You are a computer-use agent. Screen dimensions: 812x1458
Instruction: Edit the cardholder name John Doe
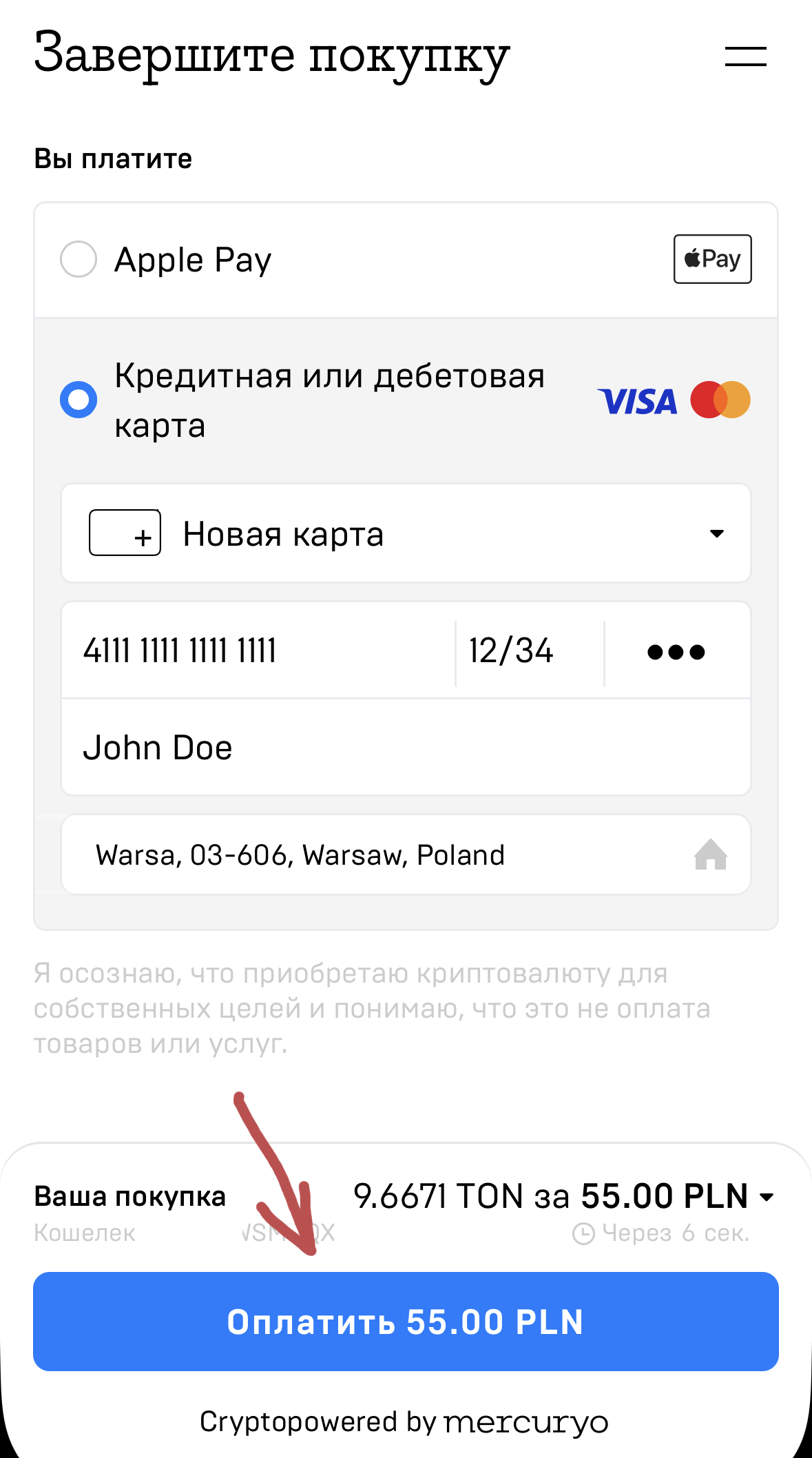406,748
